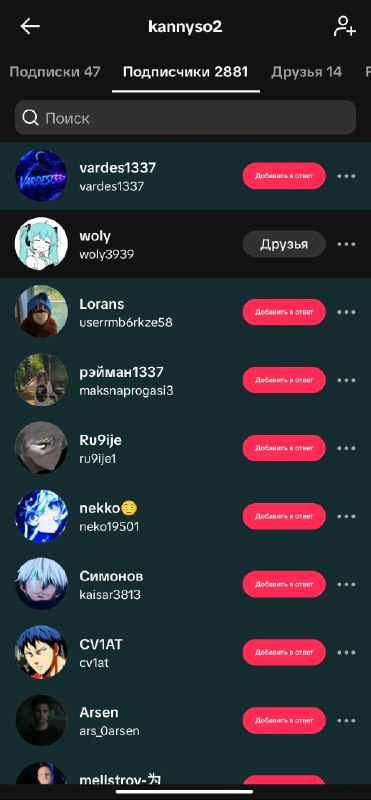Select the Подписчики 2881 tab
The image size is (371, 800).
pos(186,72)
